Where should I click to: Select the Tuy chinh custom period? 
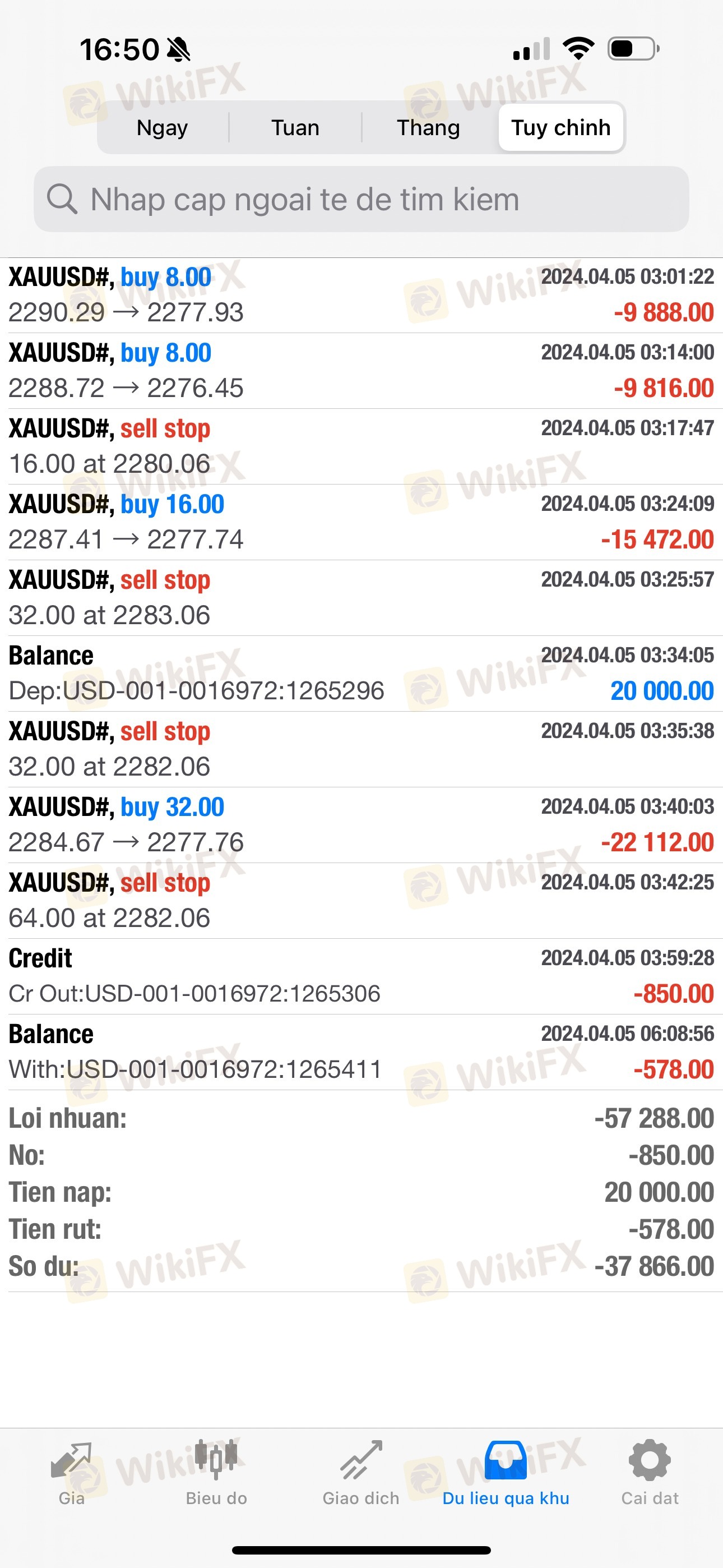[x=561, y=128]
